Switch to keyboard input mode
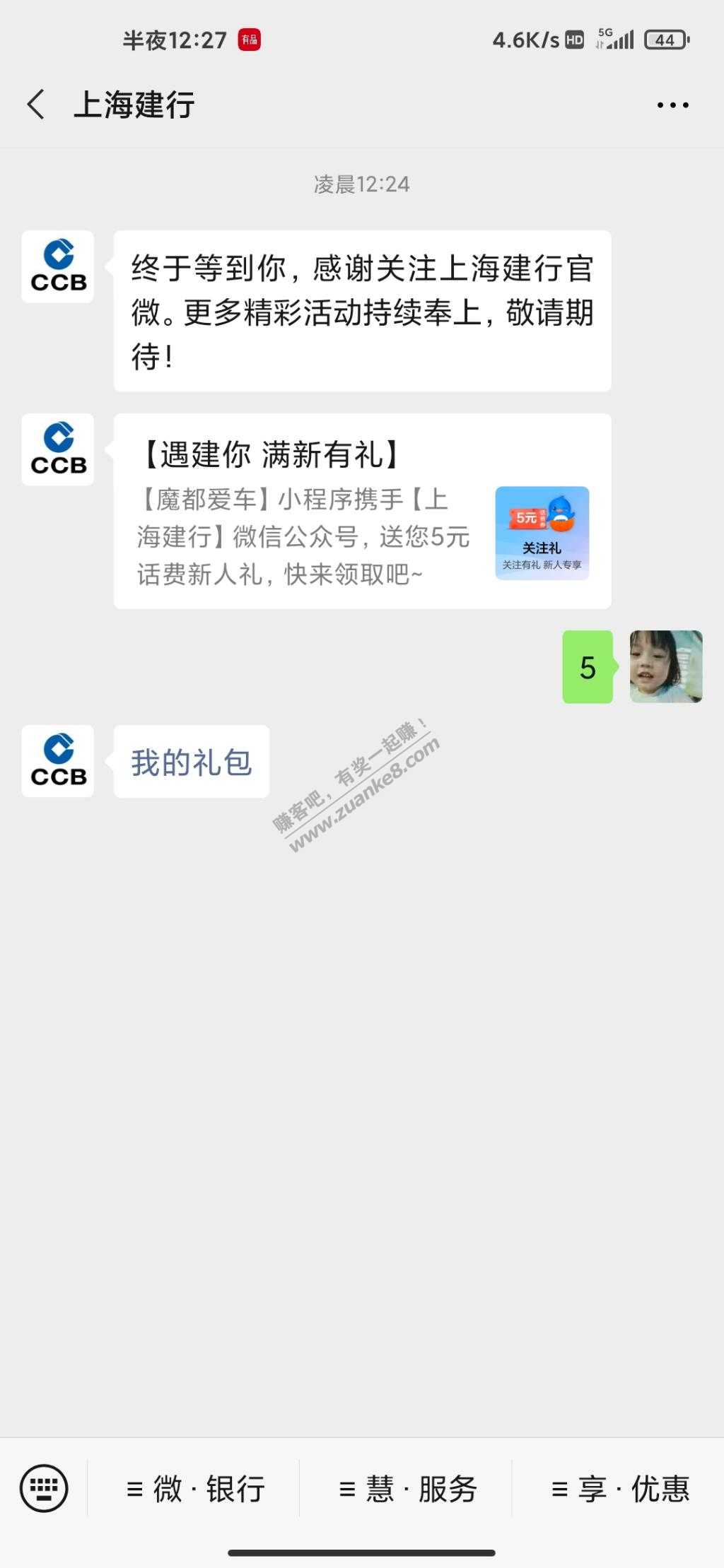This screenshot has width=724, height=1568. [44, 1488]
